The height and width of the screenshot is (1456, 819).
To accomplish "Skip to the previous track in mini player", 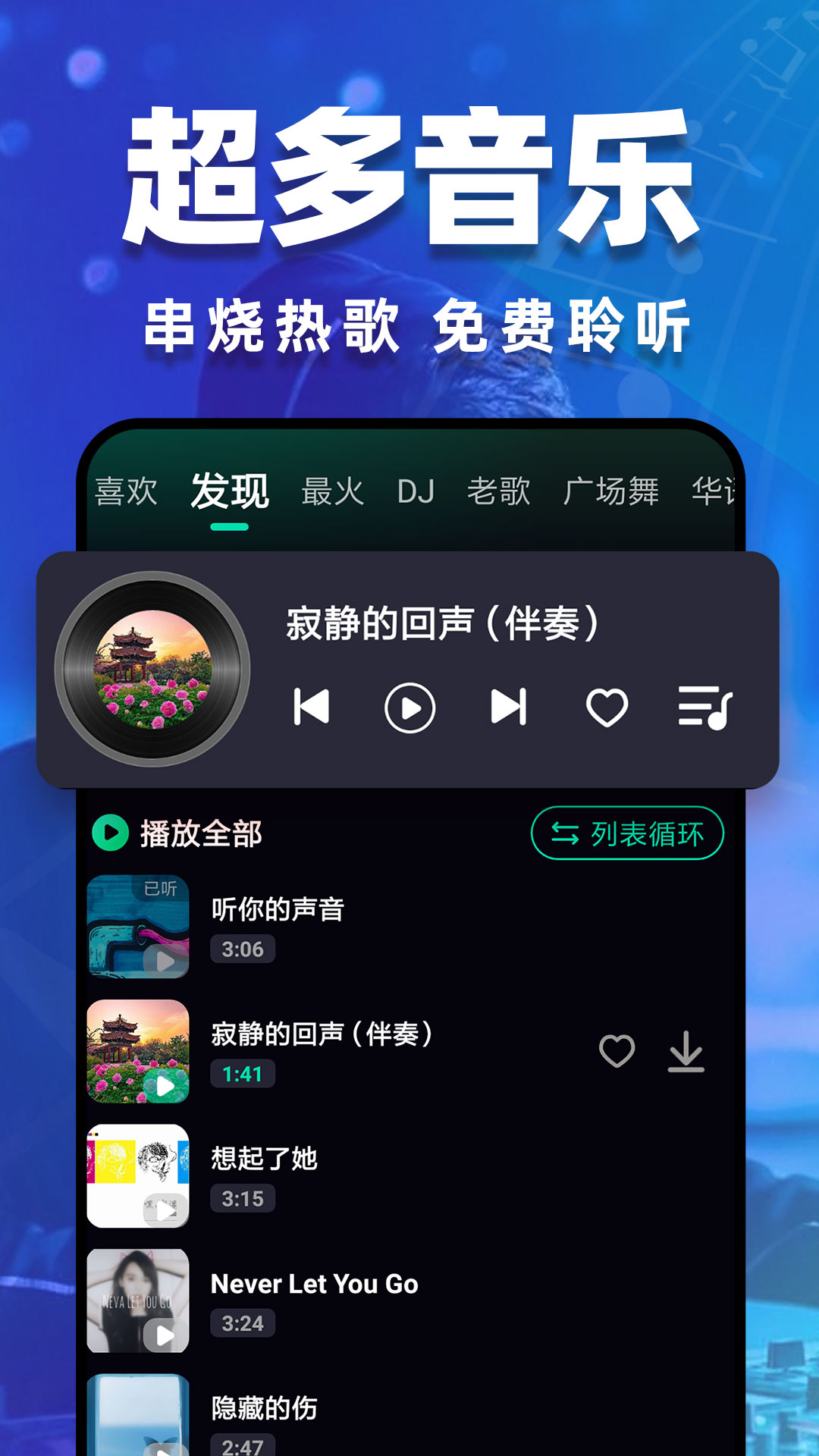I will [313, 708].
